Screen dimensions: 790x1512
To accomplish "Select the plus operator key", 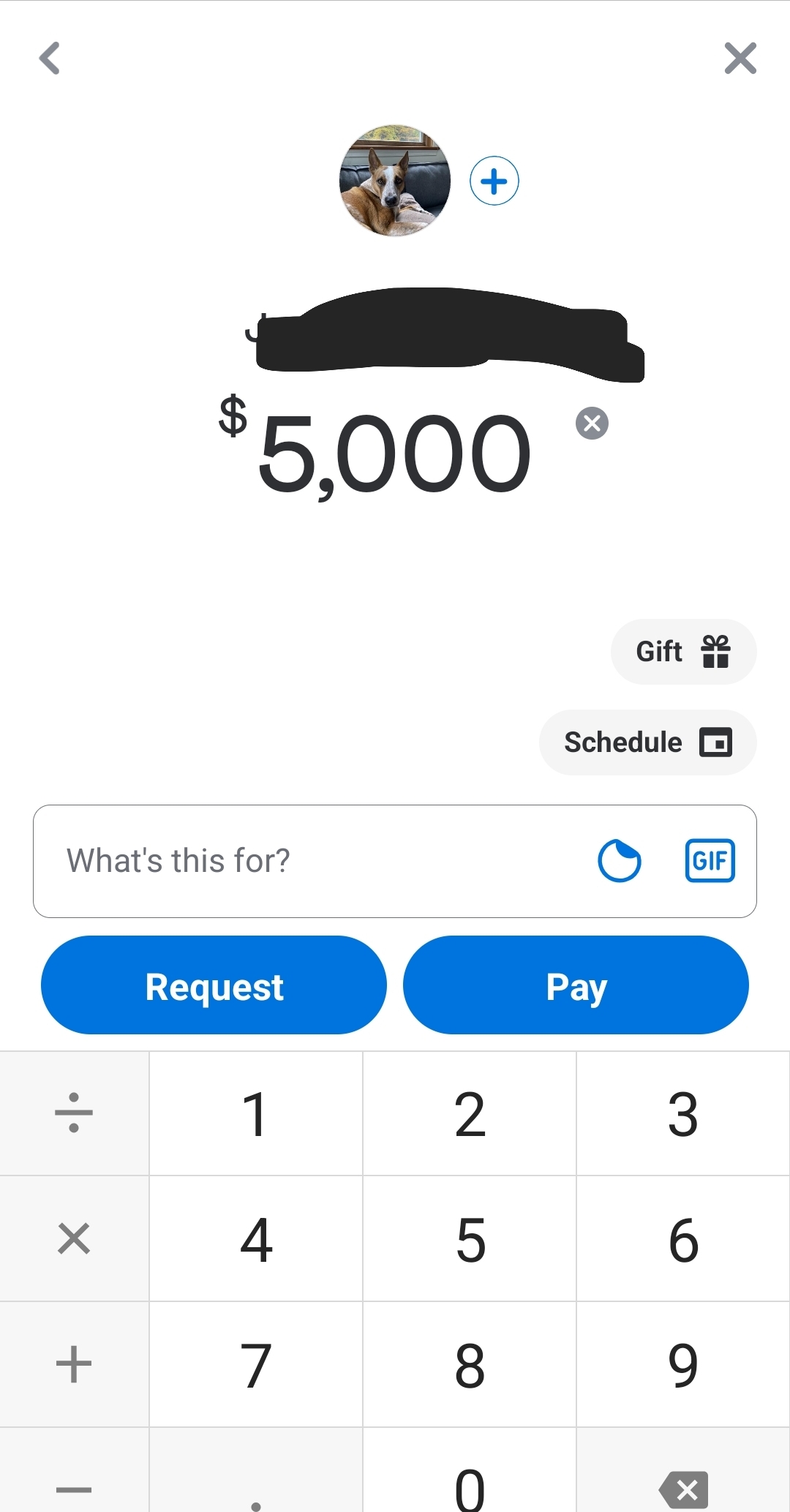I will tap(74, 1365).
